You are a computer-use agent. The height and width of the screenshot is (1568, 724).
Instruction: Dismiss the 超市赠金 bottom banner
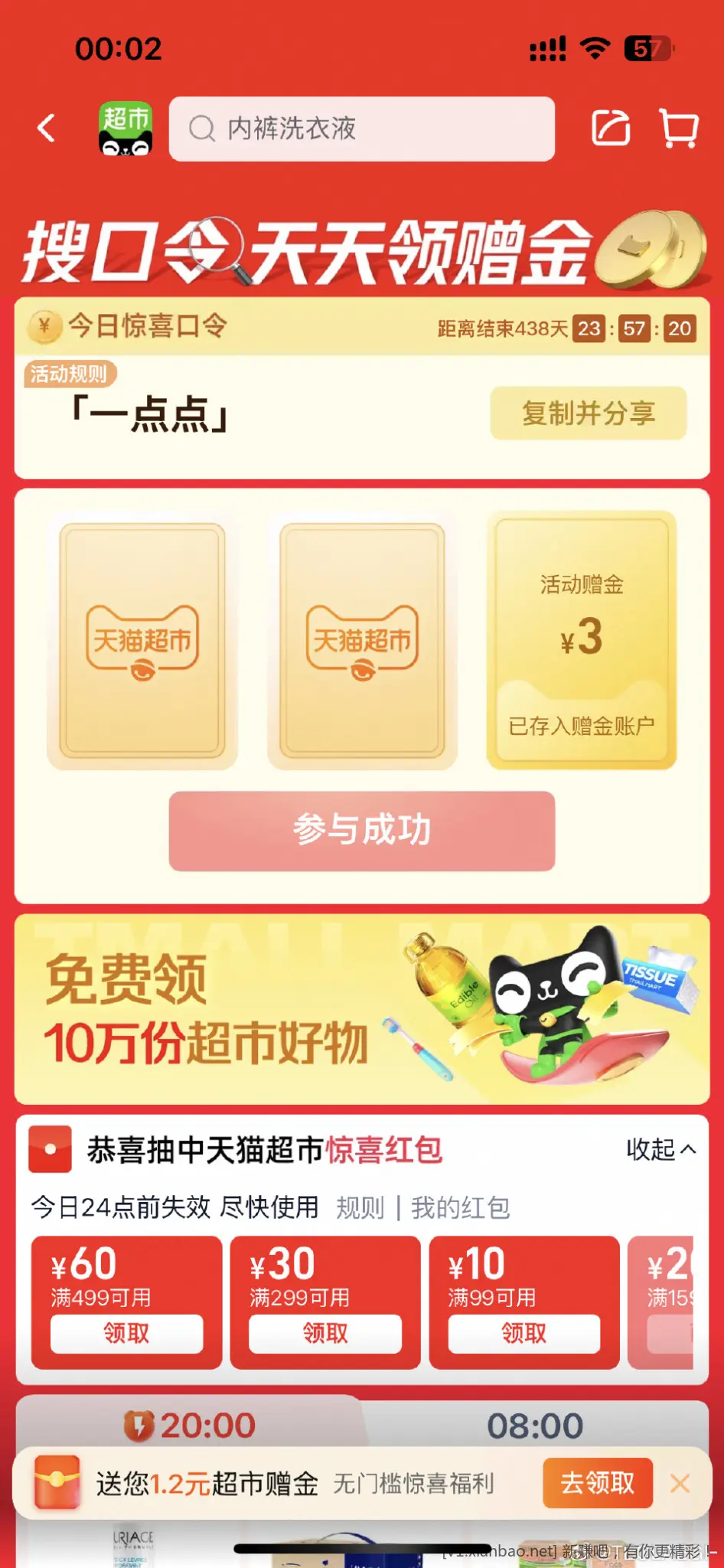click(x=680, y=1483)
